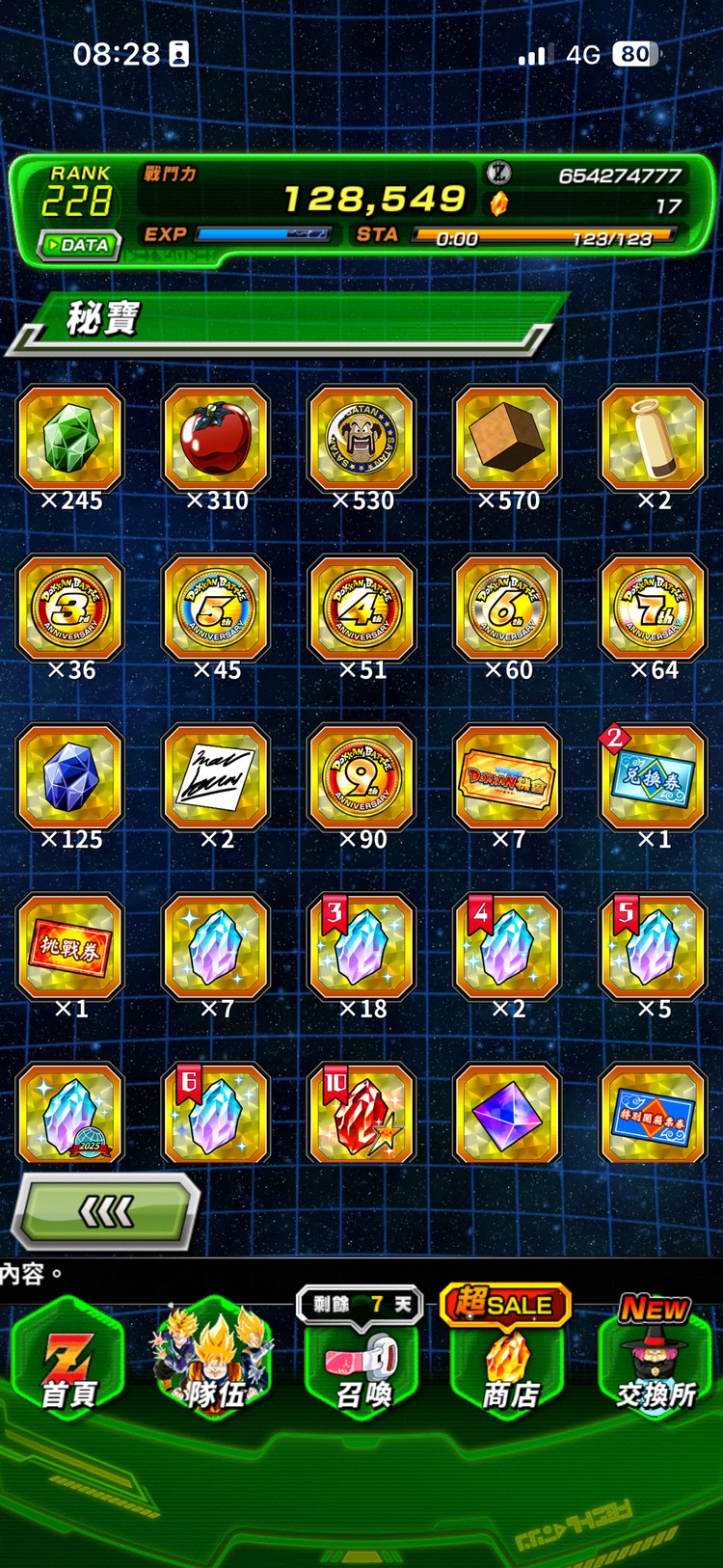Go back with the green arrow button
Image resolution: width=723 pixels, height=1568 pixels.
coord(106,1211)
